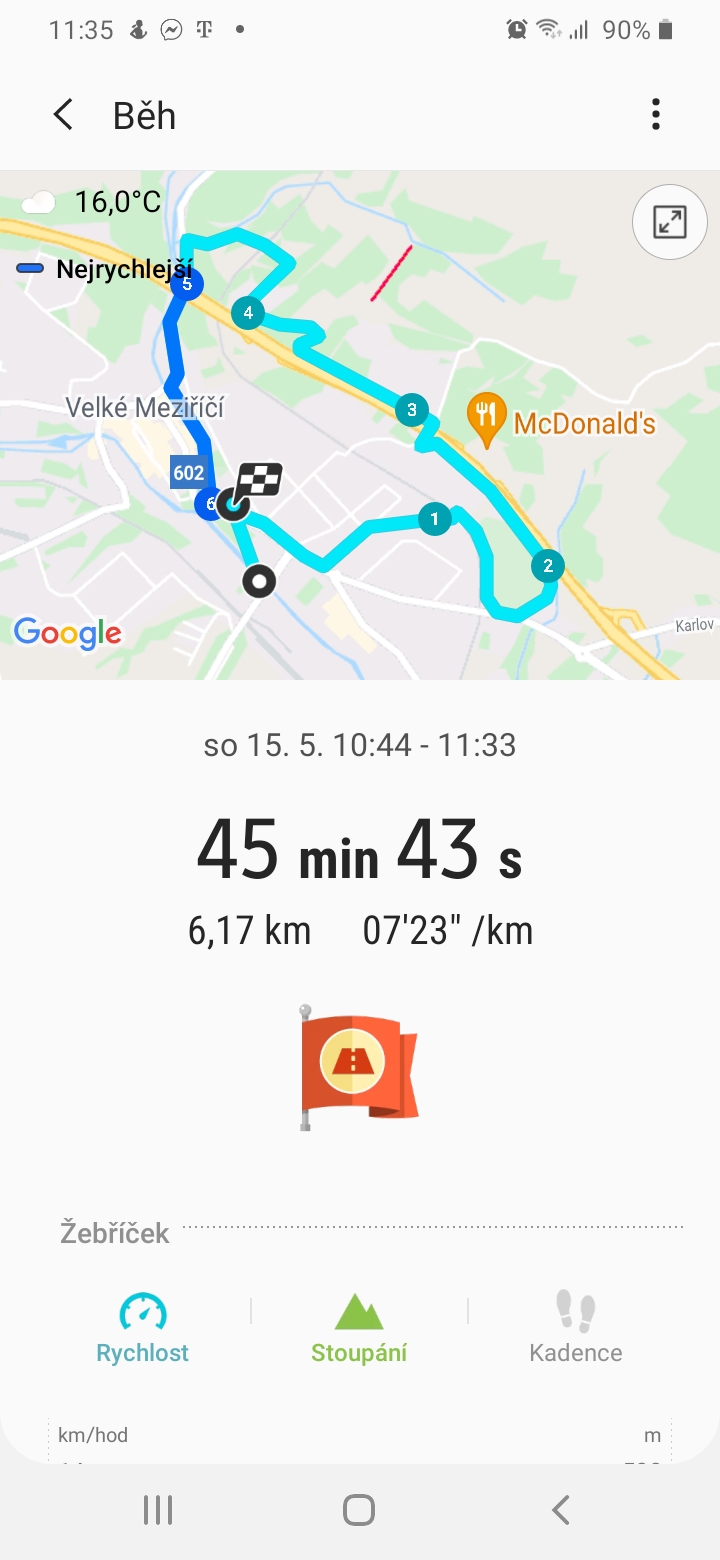
Task: Open the orange flag achievement badge
Action: coord(360,1068)
